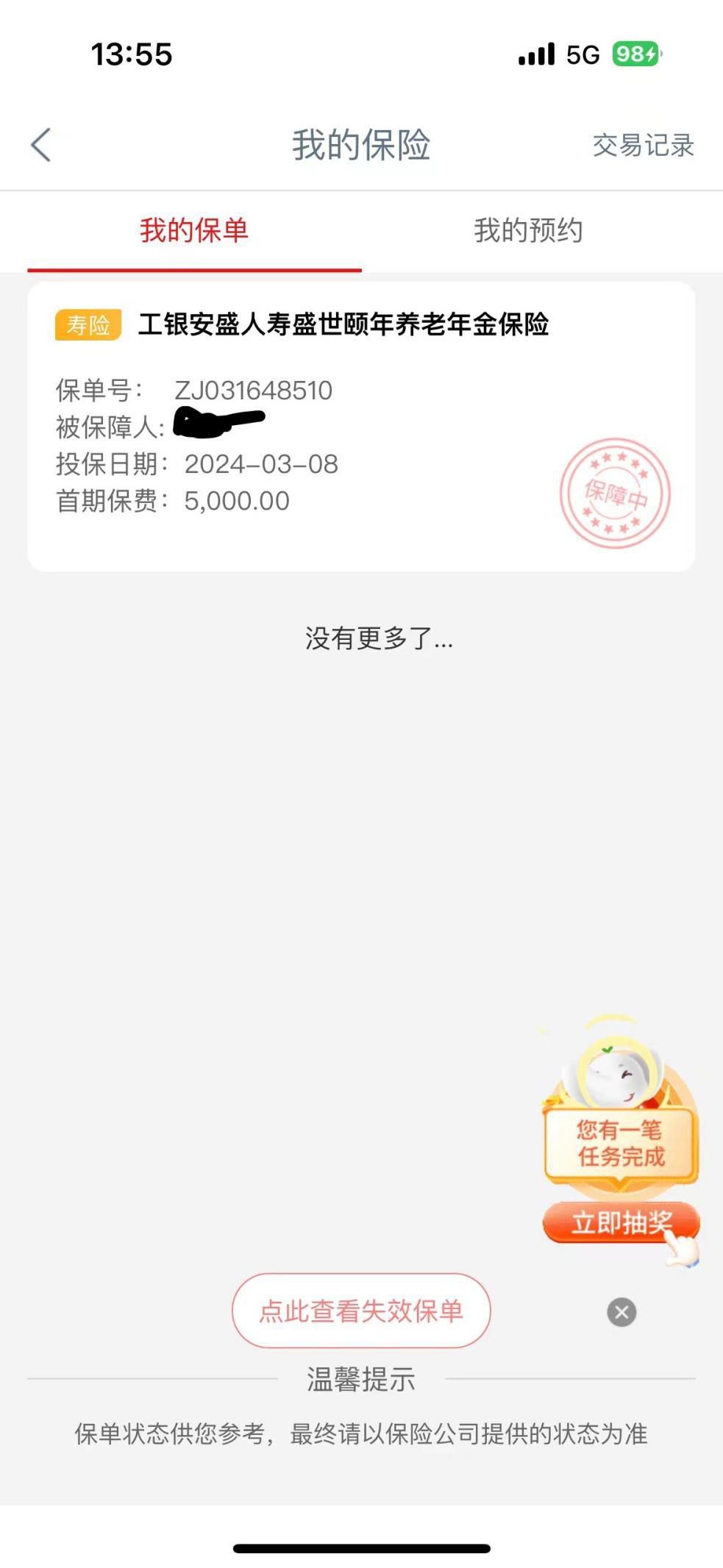The height and width of the screenshot is (1568, 723).
Task: Tap the 立即抽奖 lottery button
Action: (x=620, y=1223)
